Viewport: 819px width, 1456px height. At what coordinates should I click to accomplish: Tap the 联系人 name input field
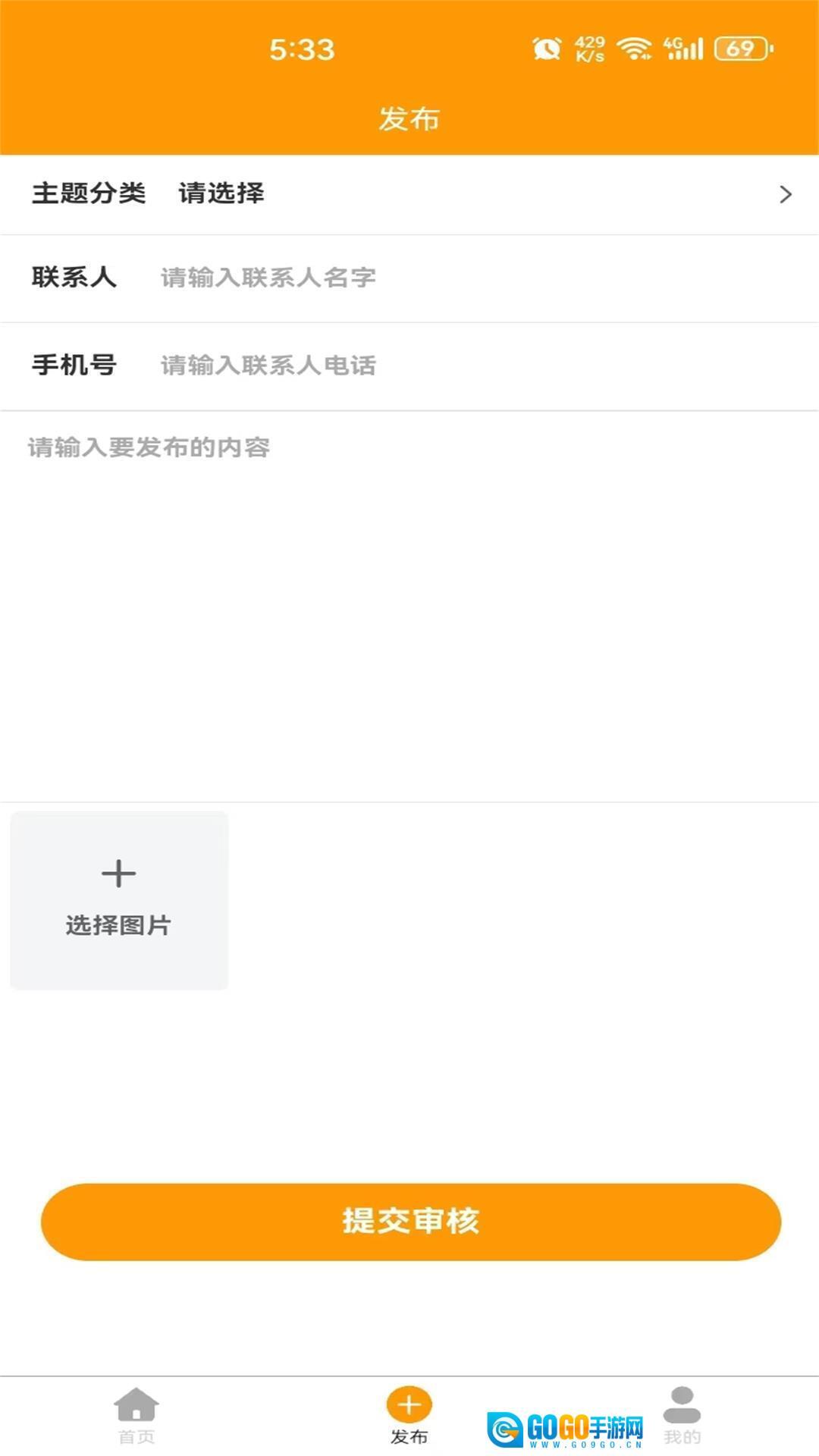coord(478,278)
